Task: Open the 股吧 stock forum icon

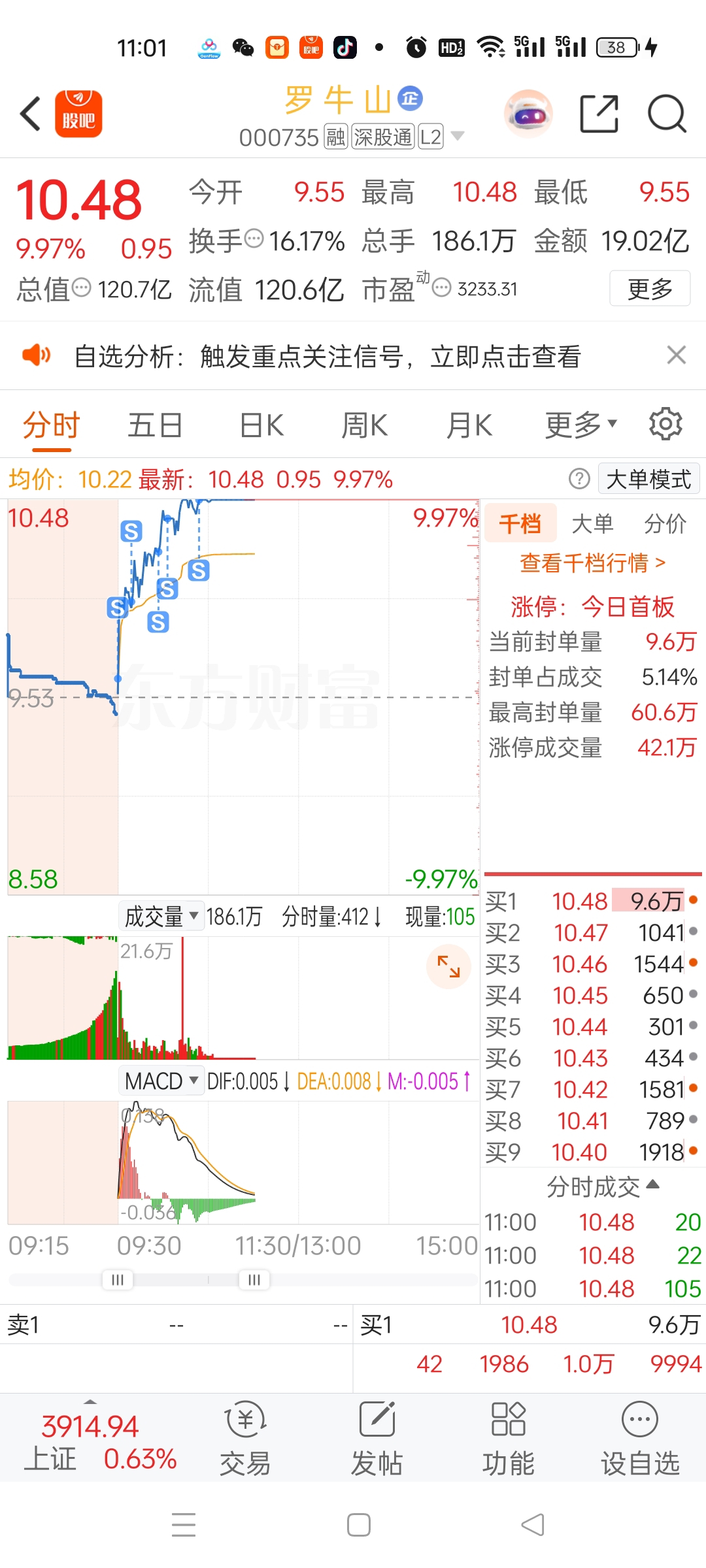Action: [x=78, y=114]
